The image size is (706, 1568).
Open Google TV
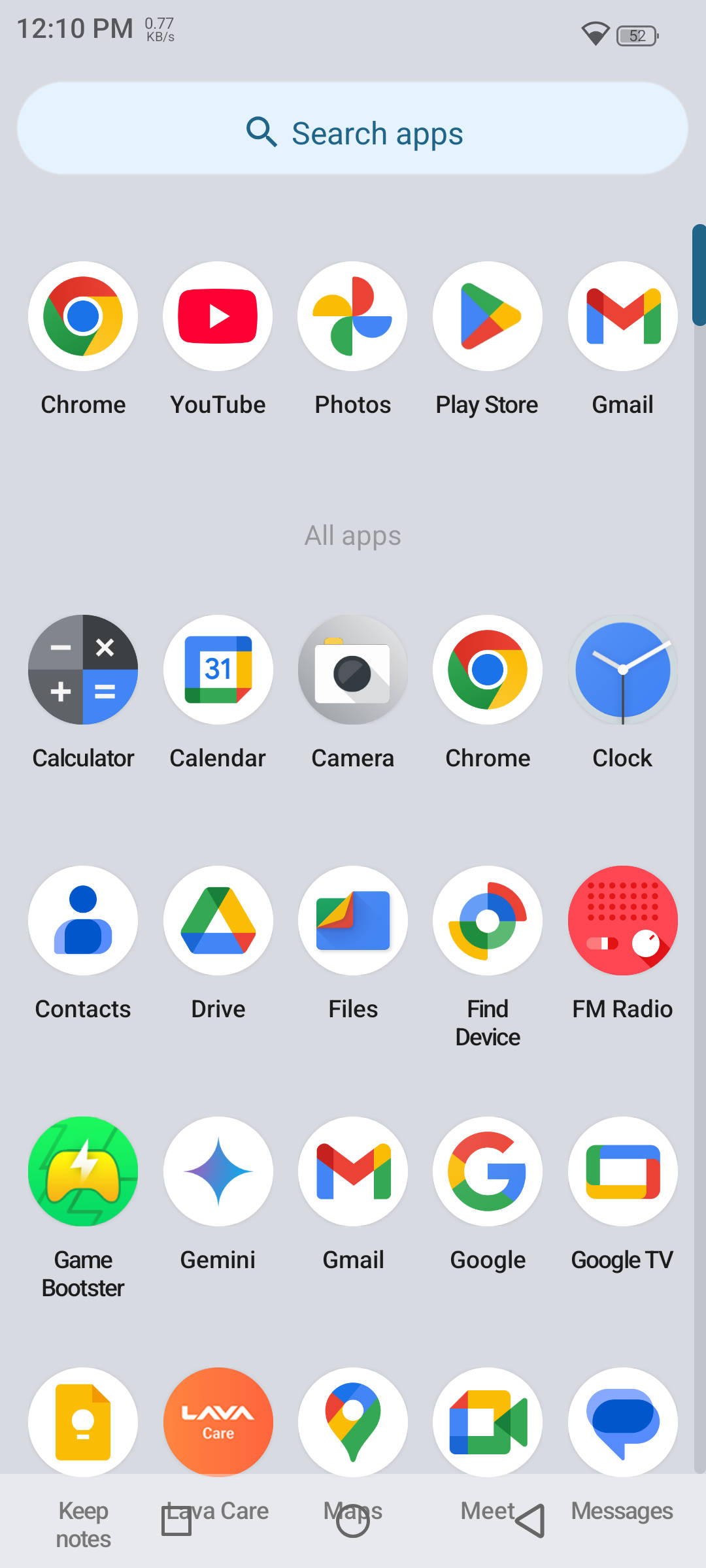pyautogui.click(x=622, y=1171)
